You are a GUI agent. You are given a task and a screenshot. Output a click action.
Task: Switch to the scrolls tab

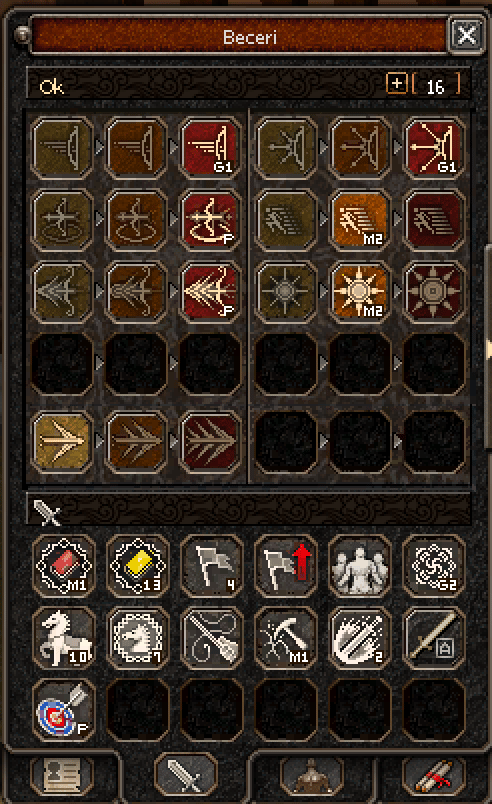point(434,777)
